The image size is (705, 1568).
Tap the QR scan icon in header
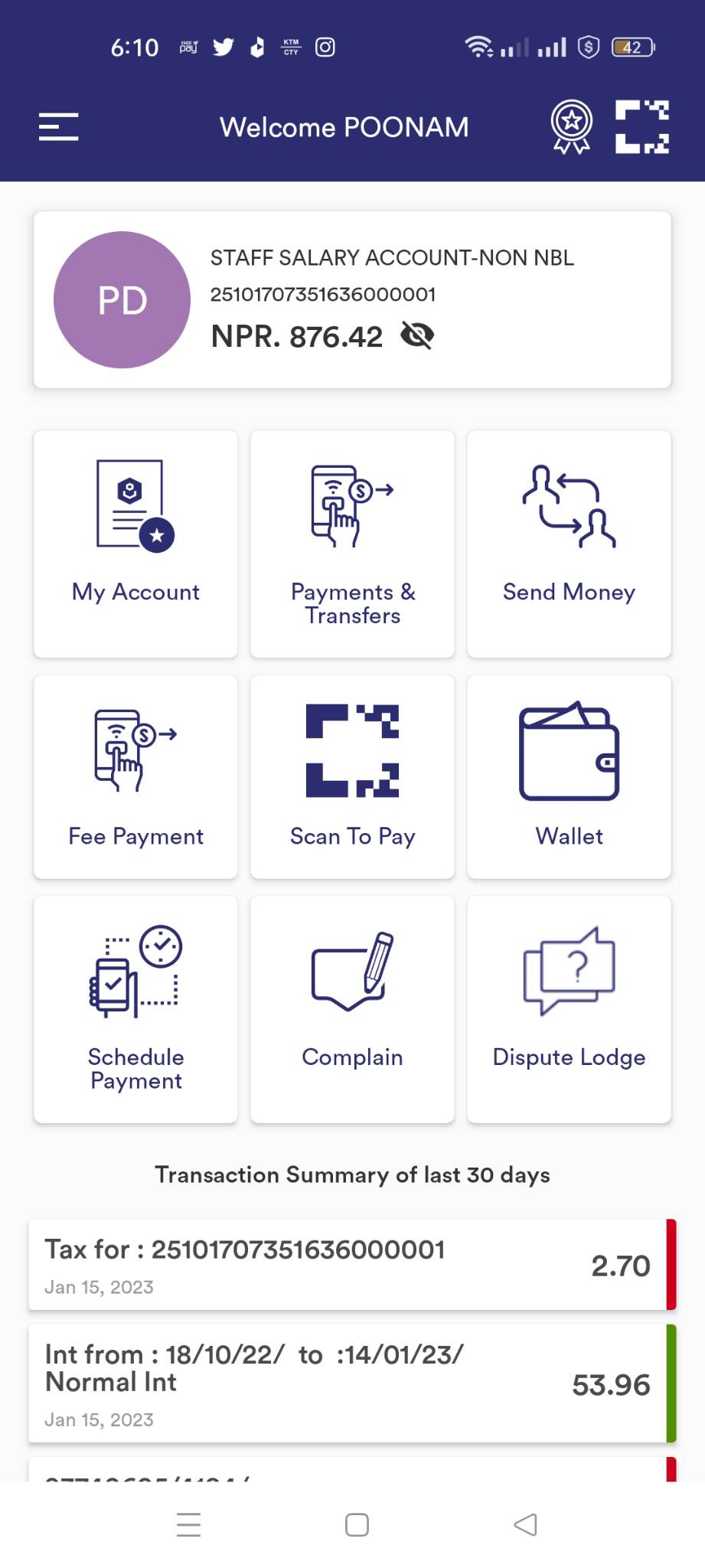coord(642,127)
